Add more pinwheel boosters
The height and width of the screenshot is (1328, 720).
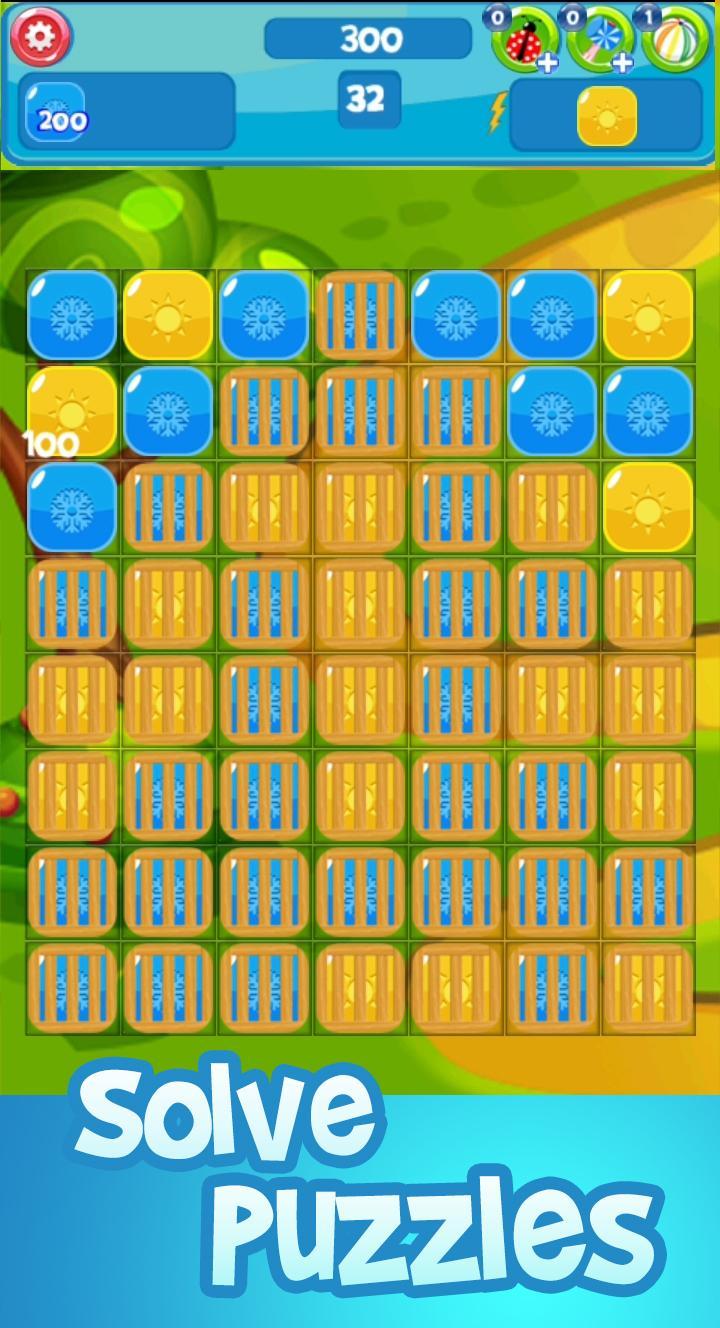tap(621, 62)
